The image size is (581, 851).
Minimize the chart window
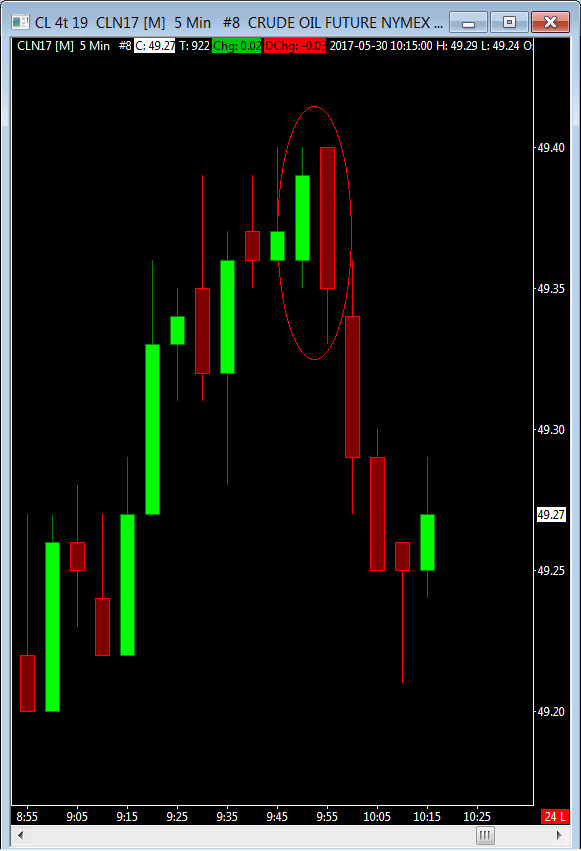tap(468, 22)
